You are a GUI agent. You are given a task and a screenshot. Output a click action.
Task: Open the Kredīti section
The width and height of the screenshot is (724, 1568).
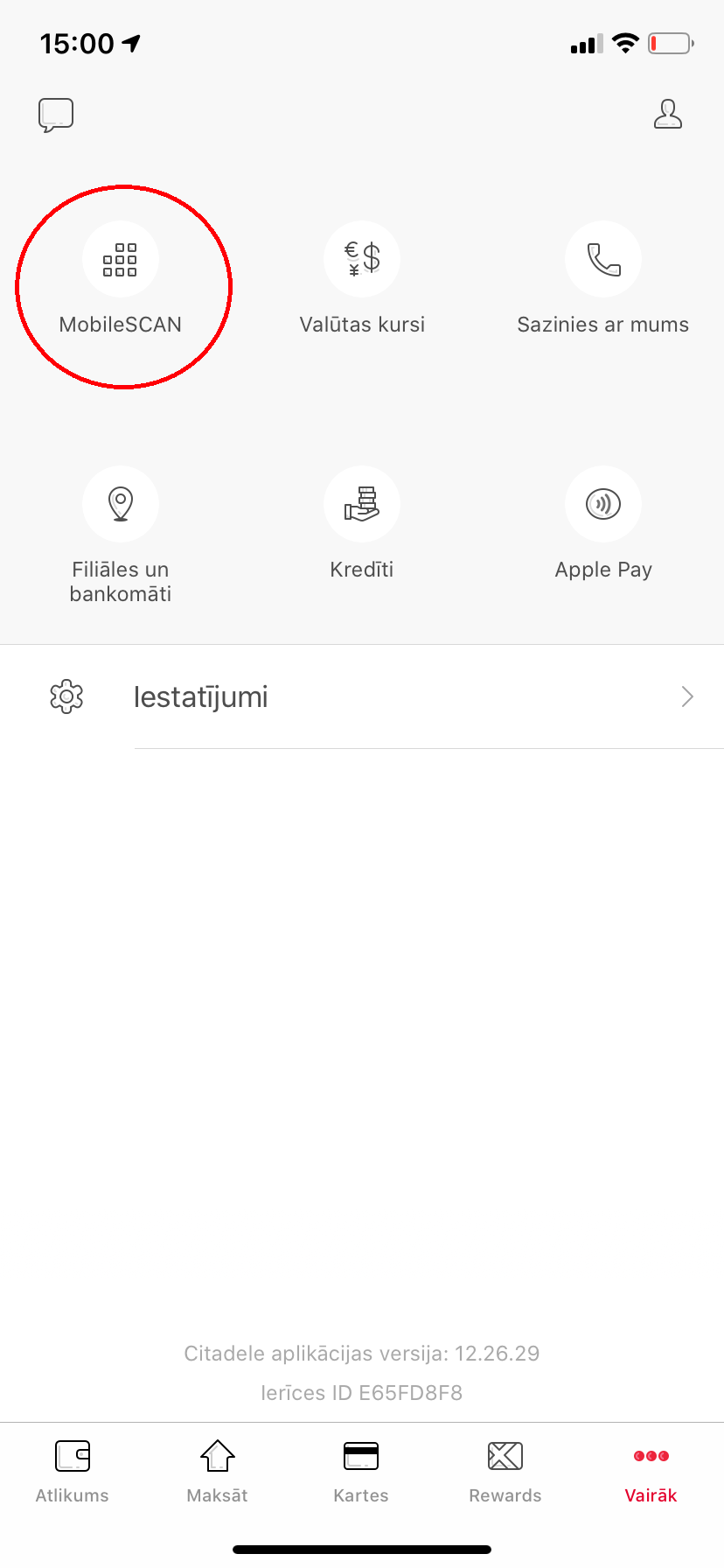(362, 523)
